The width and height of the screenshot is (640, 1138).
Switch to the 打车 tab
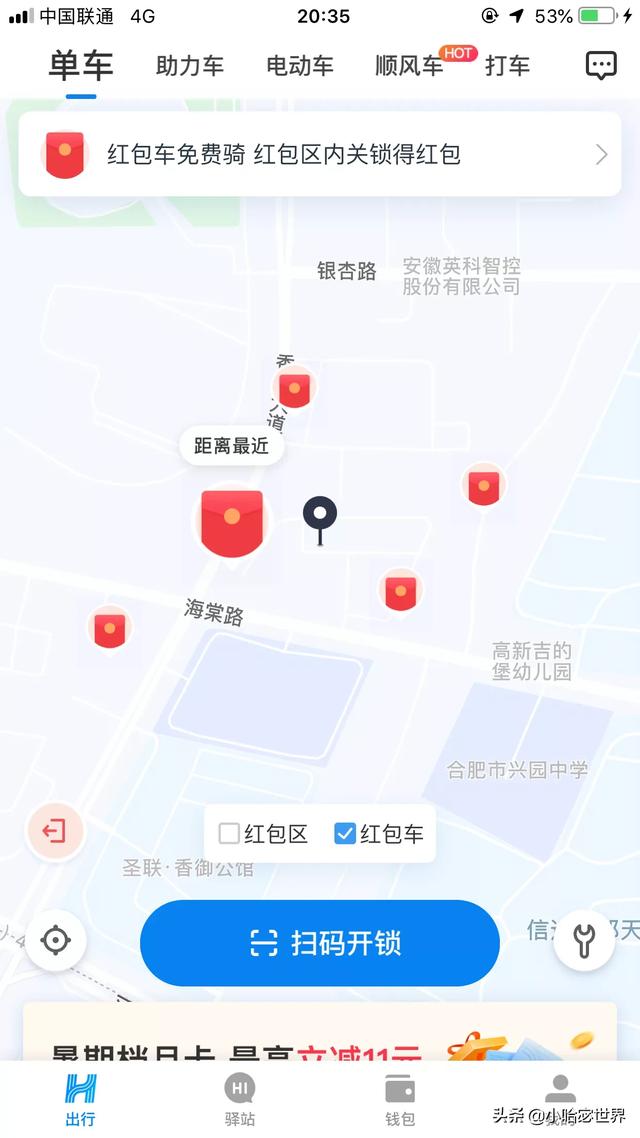507,66
